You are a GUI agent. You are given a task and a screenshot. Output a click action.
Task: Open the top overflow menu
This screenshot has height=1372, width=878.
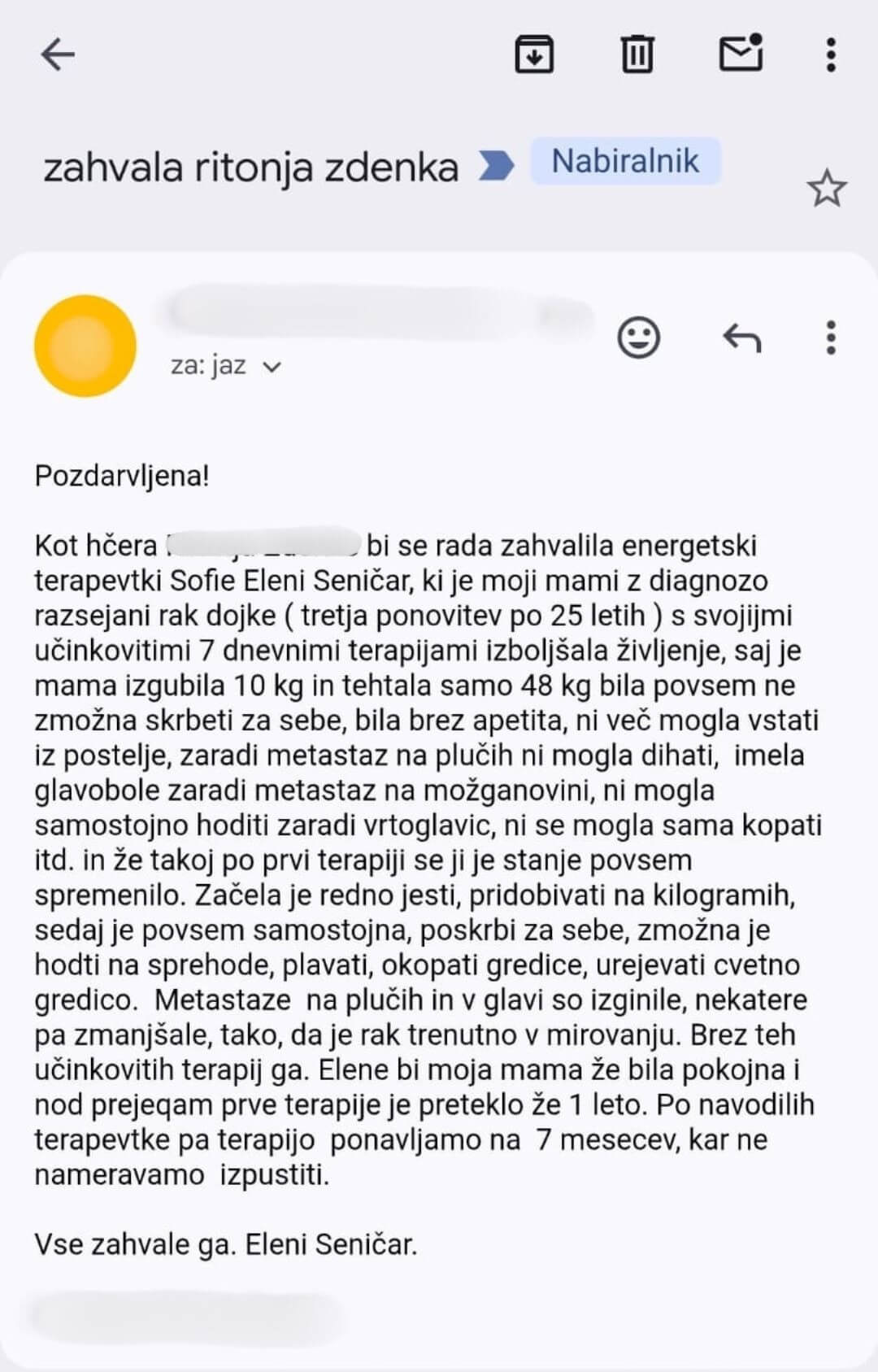click(830, 55)
